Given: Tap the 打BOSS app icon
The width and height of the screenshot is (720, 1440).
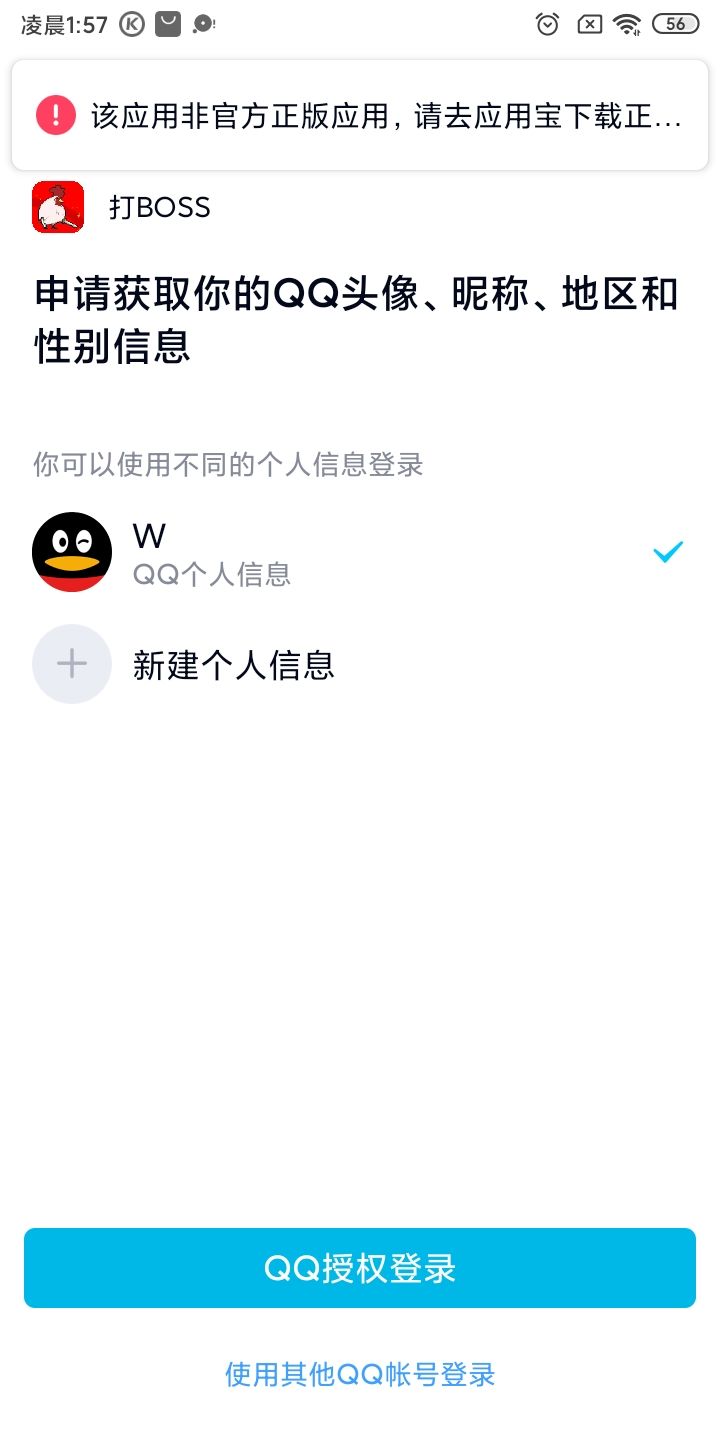Looking at the screenshot, I should [57, 208].
